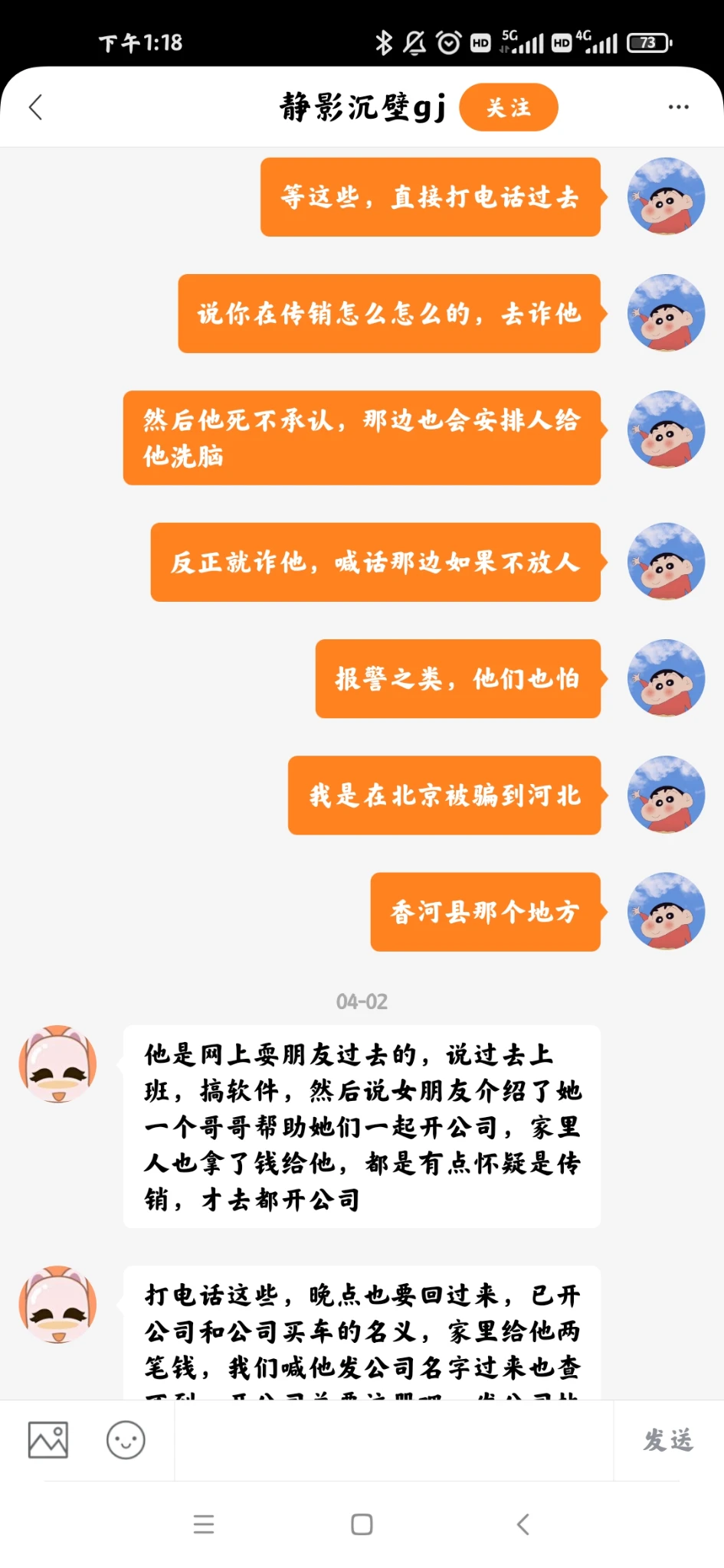724x1568 pixels.
Task: Open the three-dot more options menu
Action: [x=678, y=107]
